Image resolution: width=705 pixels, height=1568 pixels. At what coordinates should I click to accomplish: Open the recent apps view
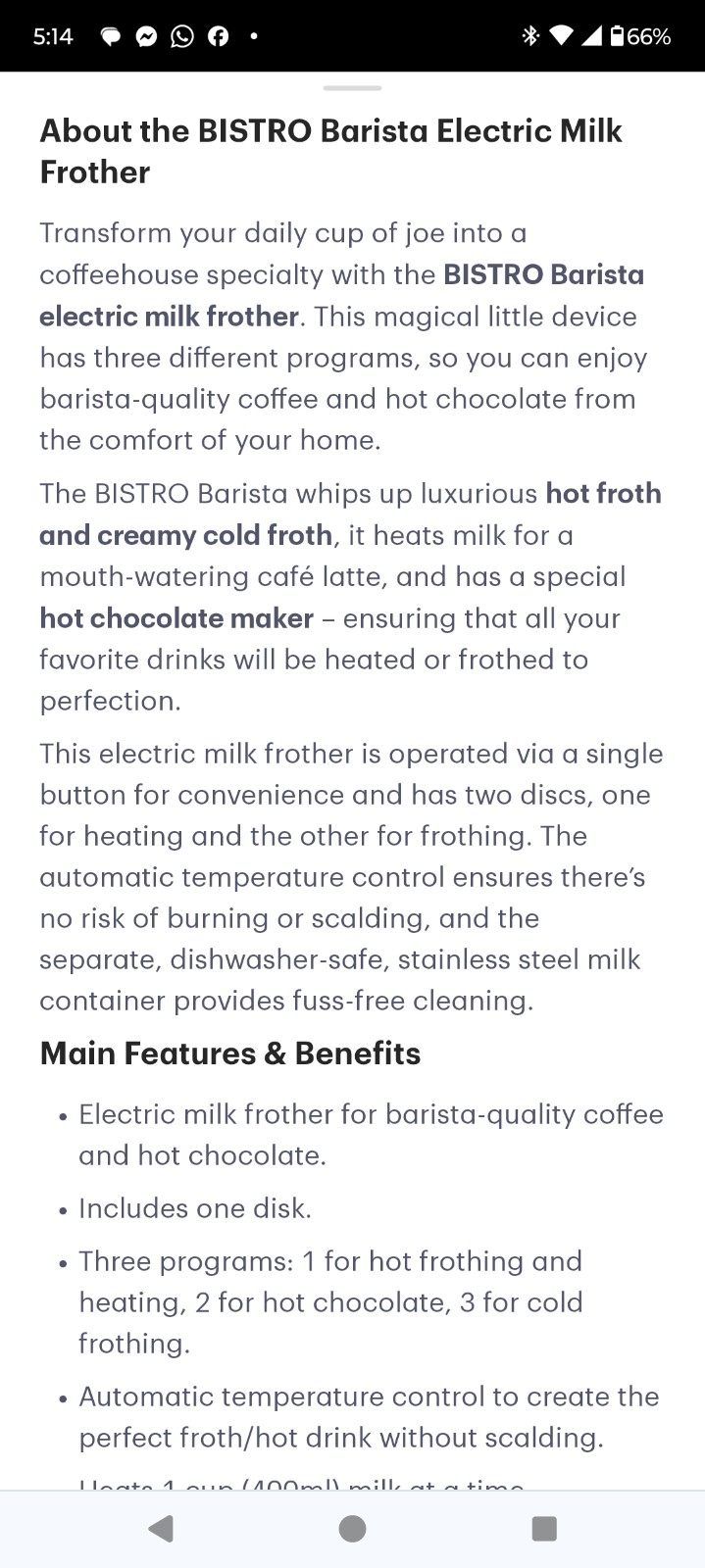pyautogui.click(x=544, y=1528)
